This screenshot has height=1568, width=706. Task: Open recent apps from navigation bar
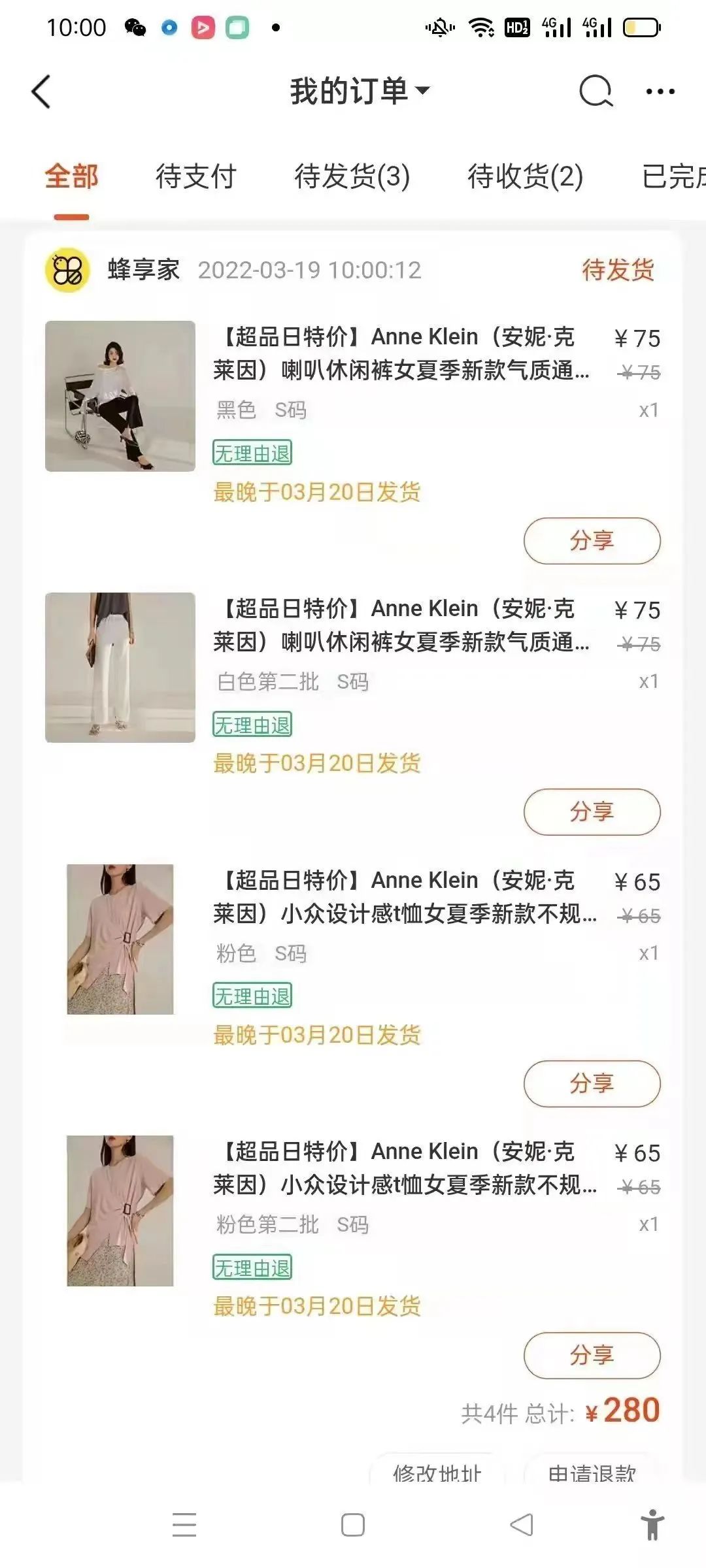[x=184, y=1526]
